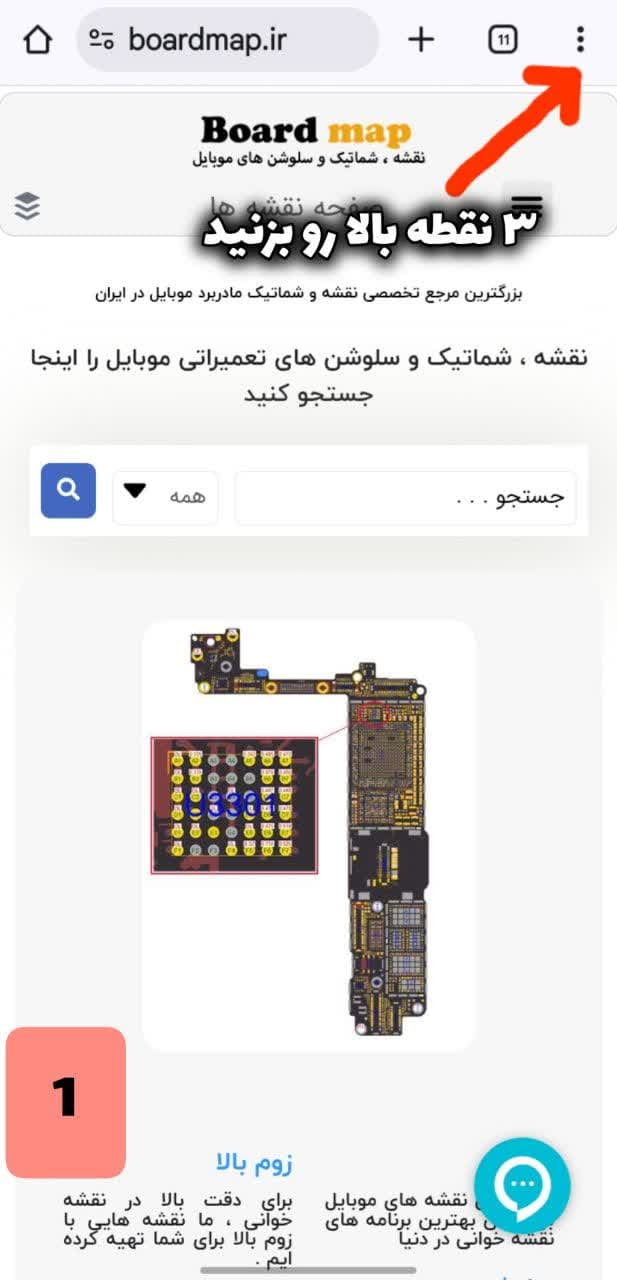Go to the browser home page
This screenshot has width=617, height=1280.
37,40
